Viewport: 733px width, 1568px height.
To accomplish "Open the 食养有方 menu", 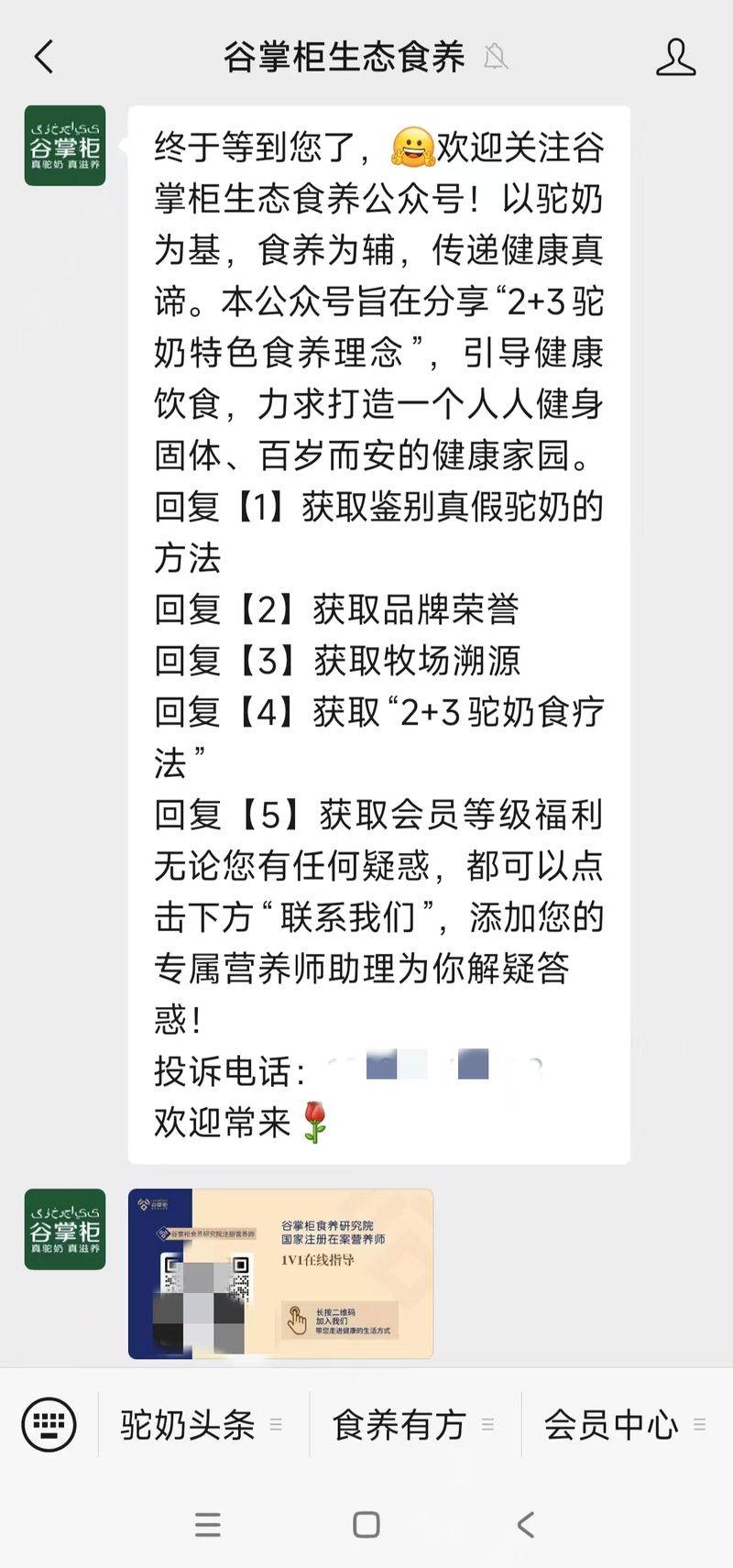I will (413, 1424).
